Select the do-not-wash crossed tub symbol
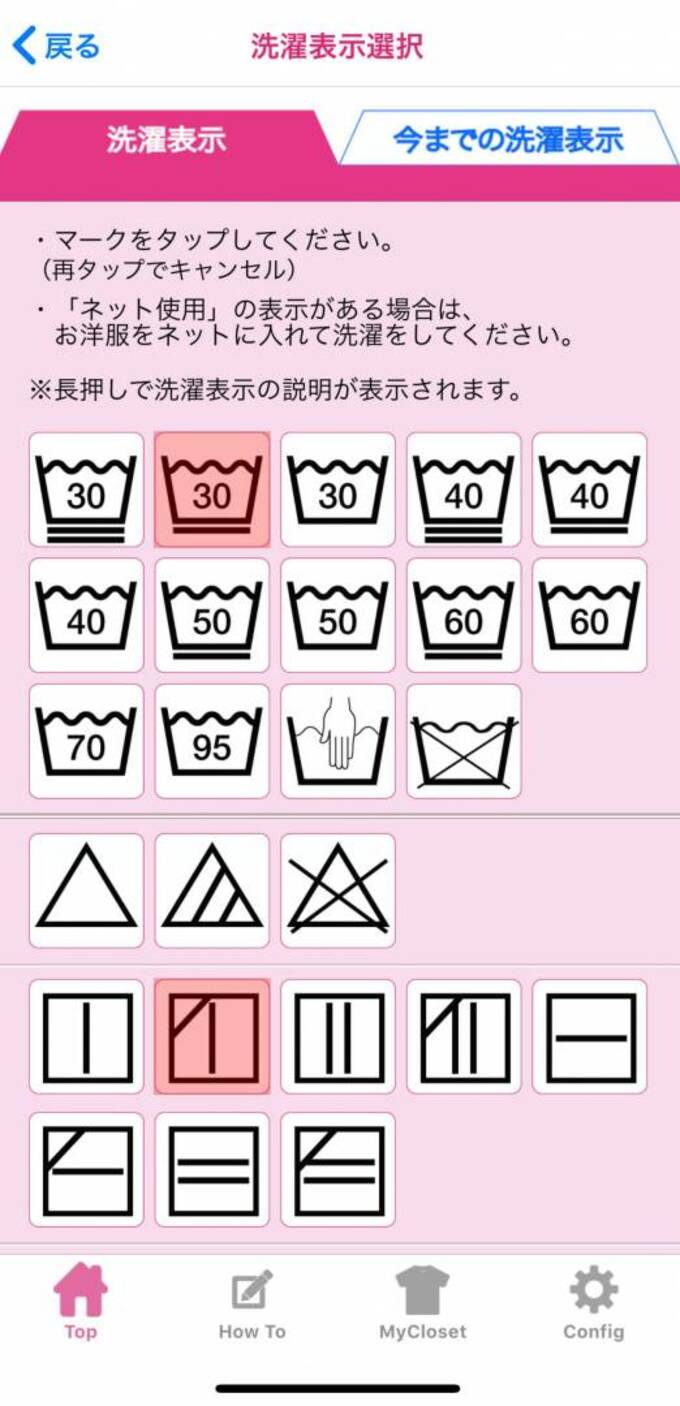Image resolution: width=680 pixels, height=1406 pixels. 464,741
